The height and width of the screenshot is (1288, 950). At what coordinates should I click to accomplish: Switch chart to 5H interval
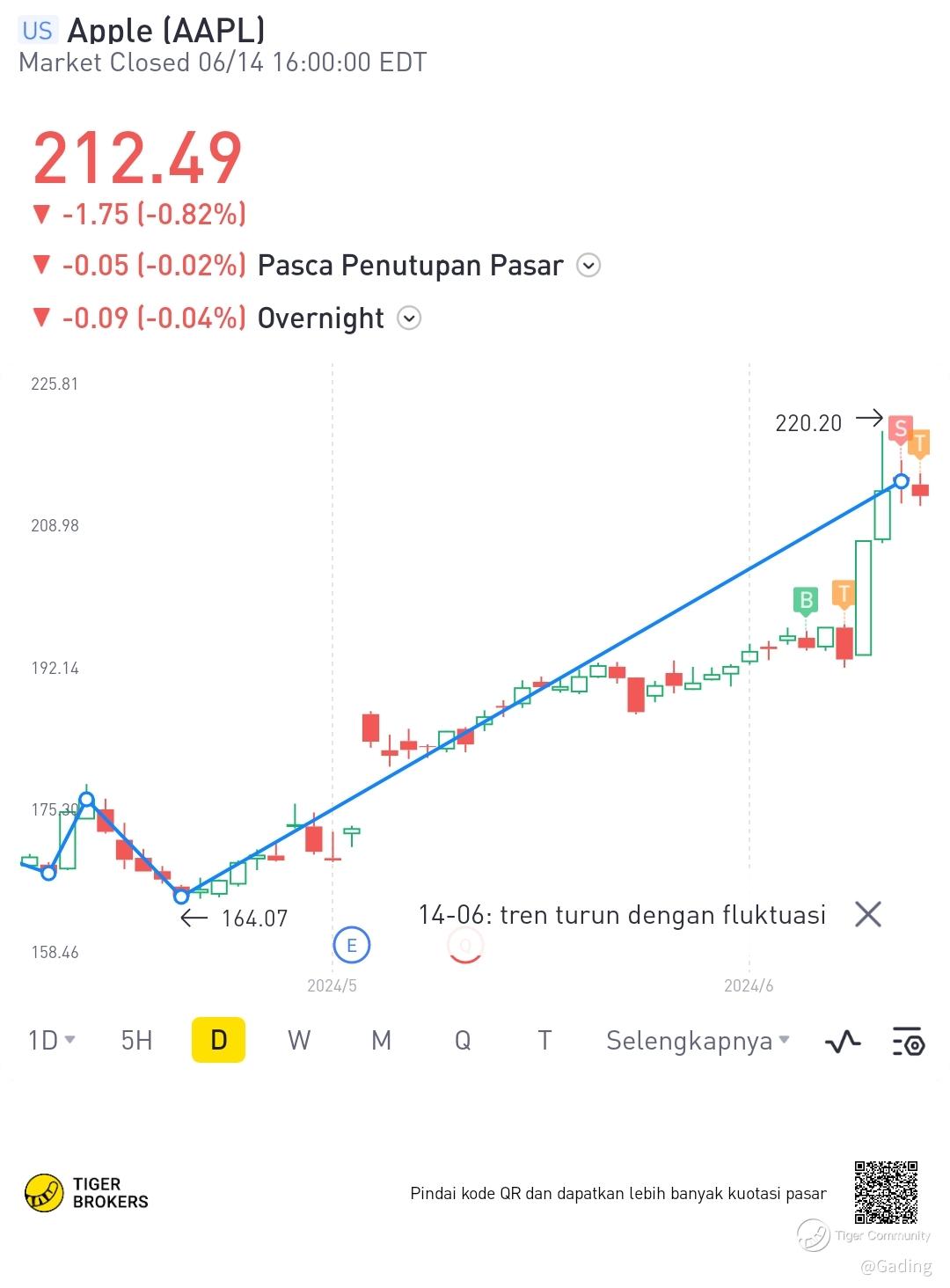[x=136, y=1040]
